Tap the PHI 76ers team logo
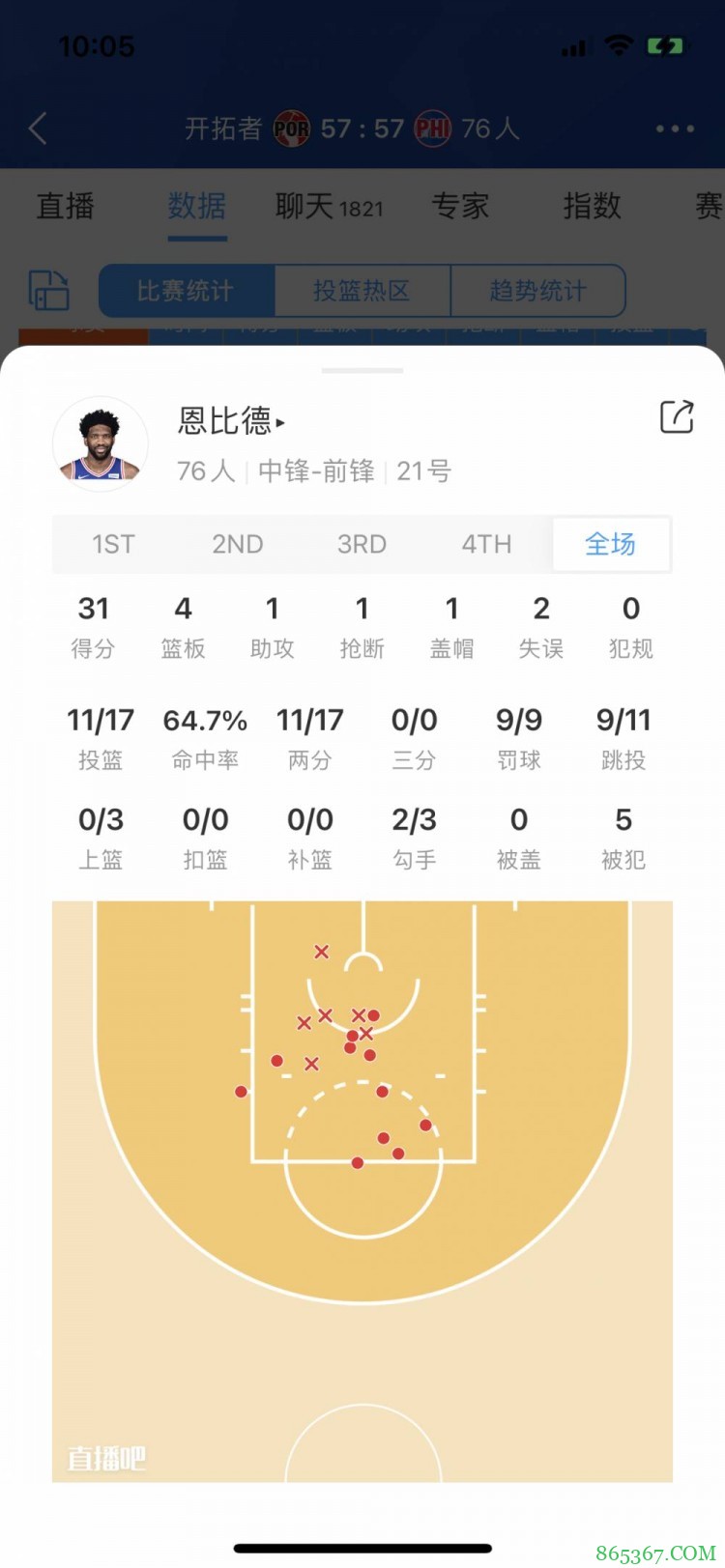The height and width of the screenshot is (1568, 725). [x=432, y=128]
